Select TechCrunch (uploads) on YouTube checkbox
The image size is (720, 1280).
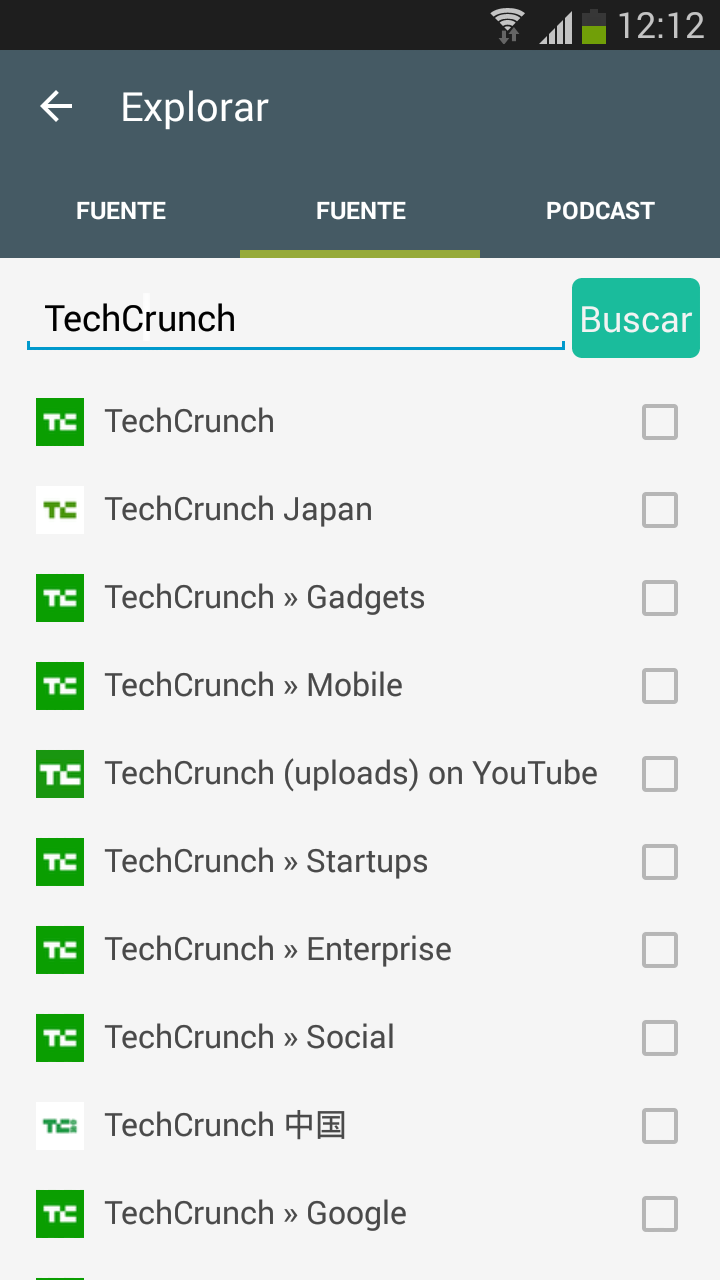(660, 774)
